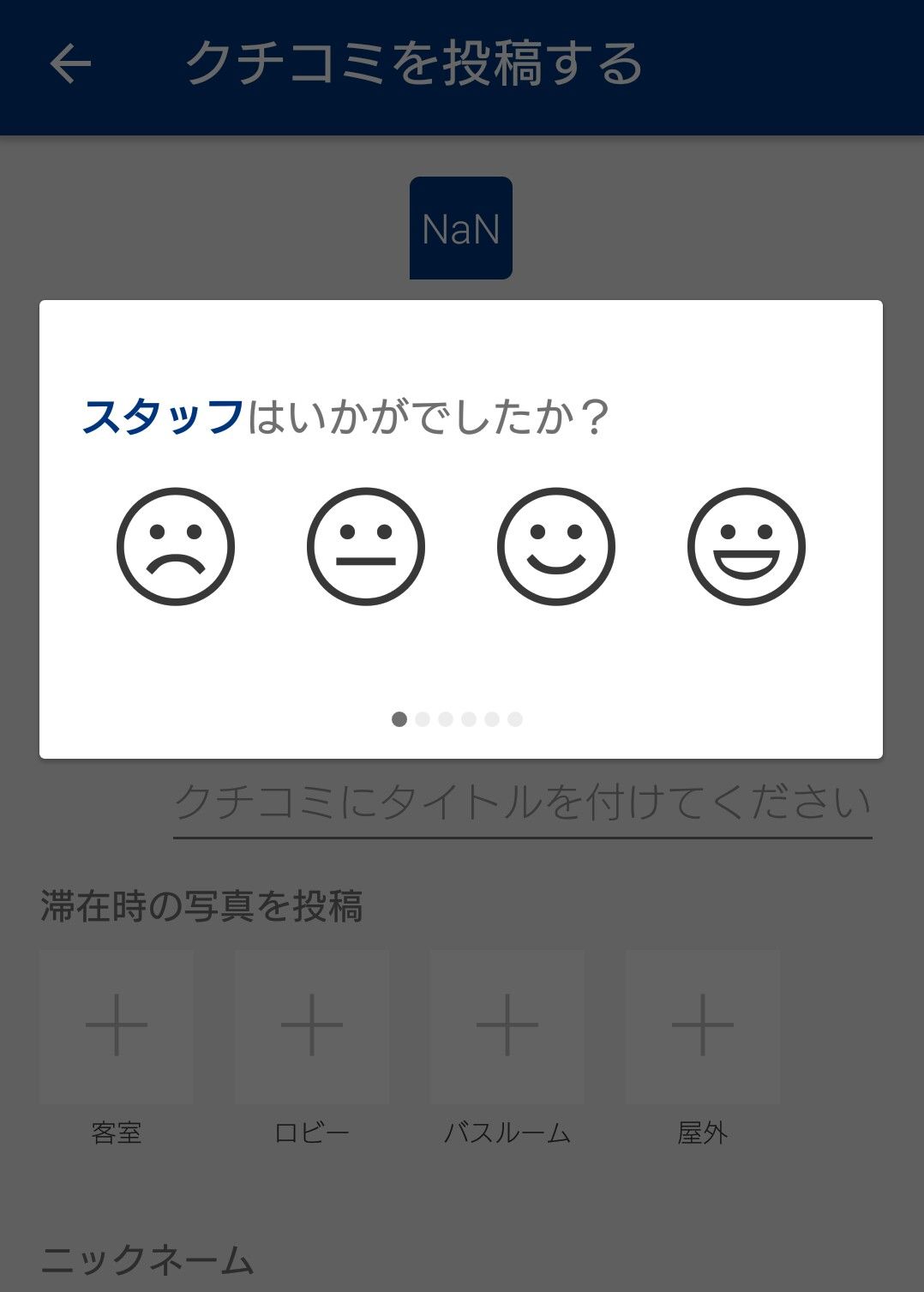Upload a バスルーム photo

pyautogui.click(x=507, y=1026)
